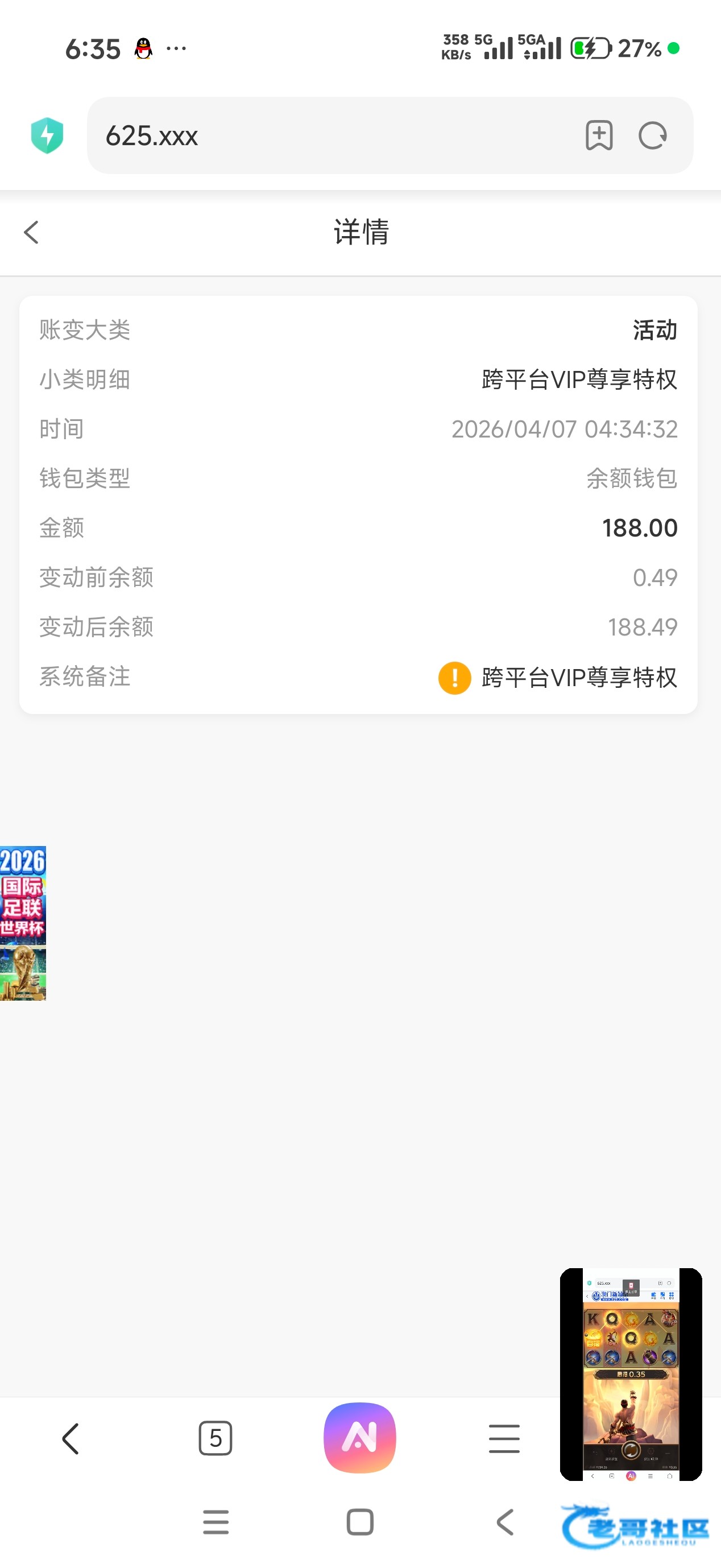
Task: Reload the current page
Action: [x=652, y=135]
